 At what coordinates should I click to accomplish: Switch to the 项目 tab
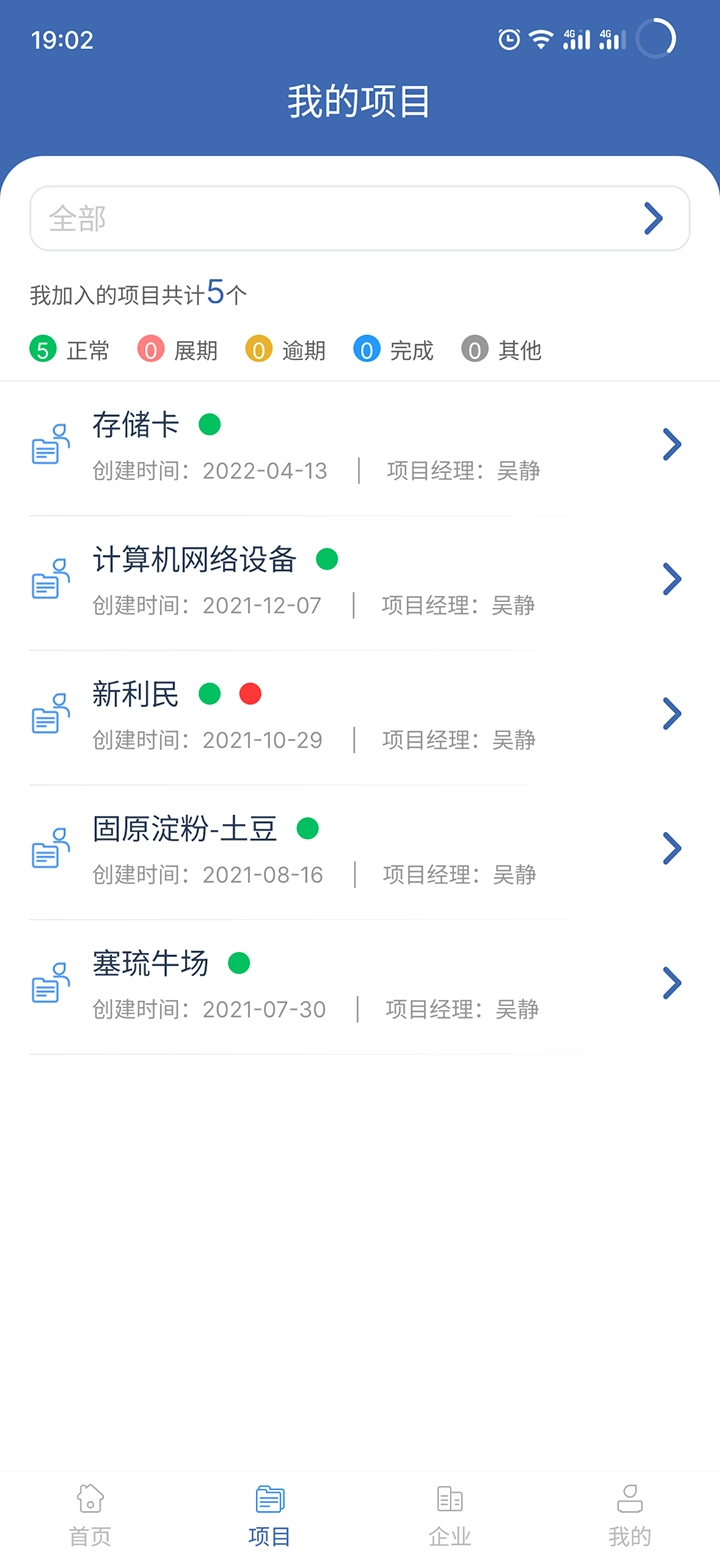tap(269, 1512)
